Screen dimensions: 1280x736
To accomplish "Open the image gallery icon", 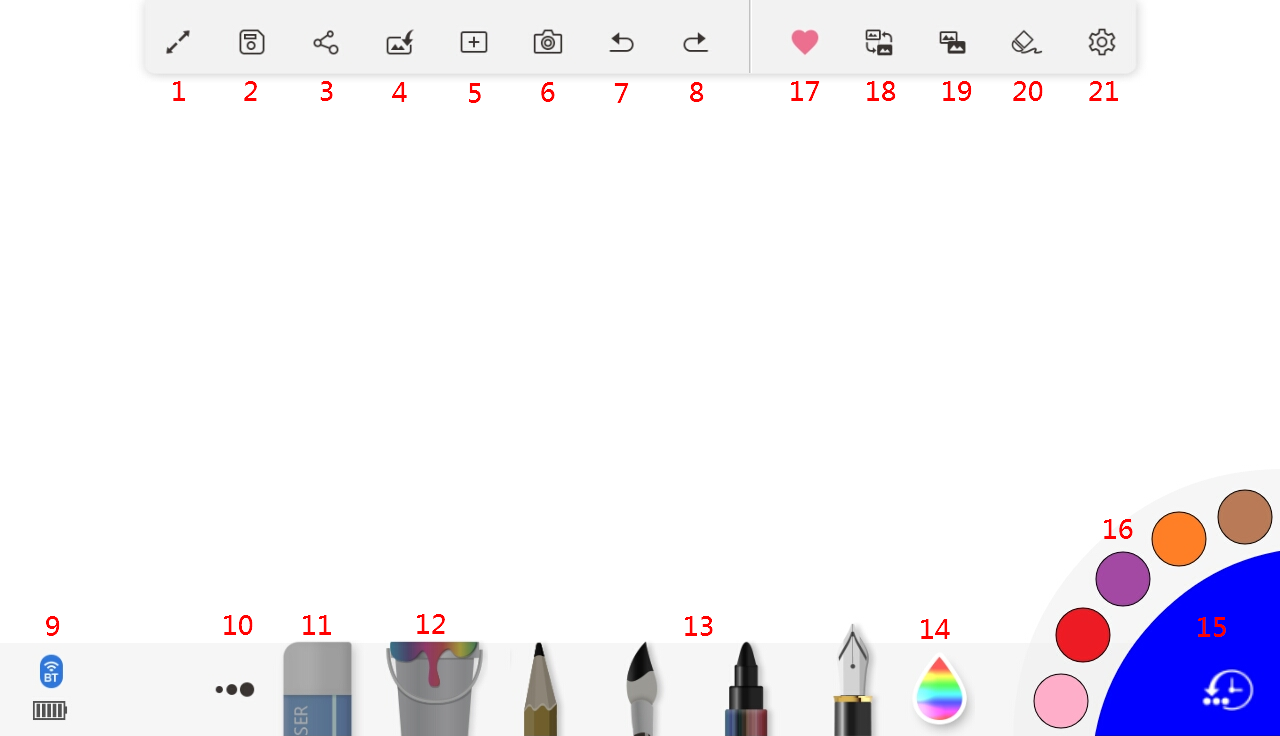I will pos(953,42).
